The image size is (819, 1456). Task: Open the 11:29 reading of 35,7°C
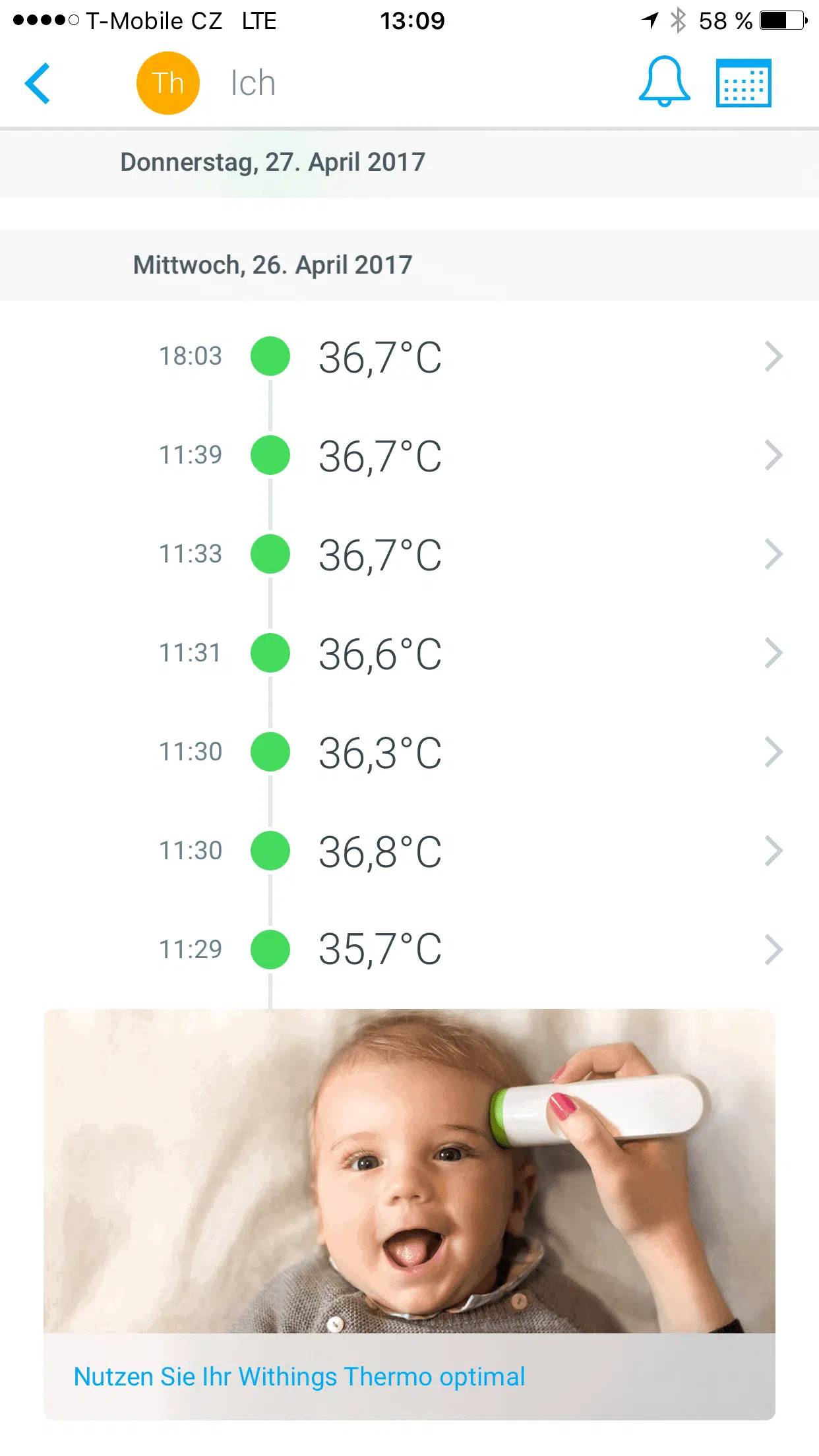click(409, 950)
